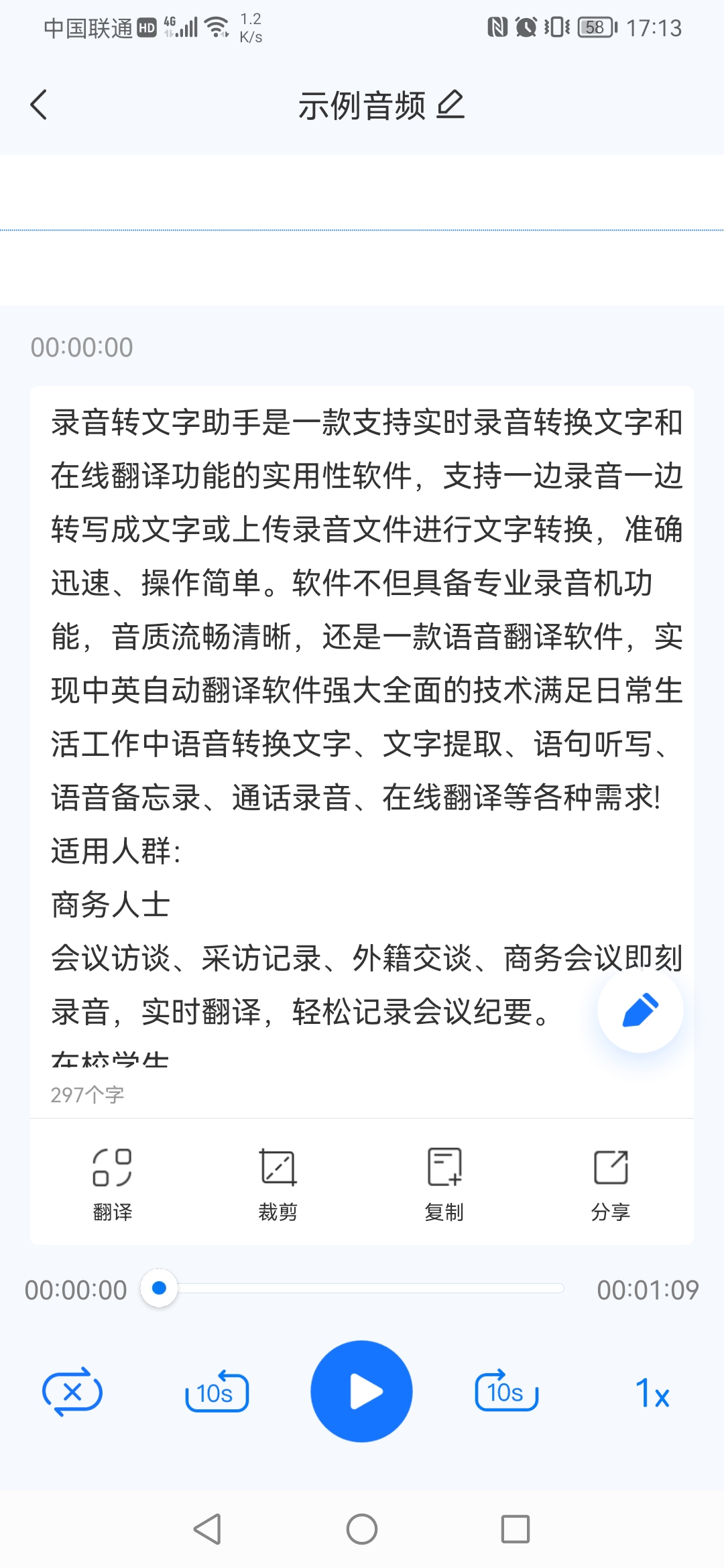Viewport: 724px width, 1568px height.
Task: Skip forward 10 seconds
Action: pyautogui.click(x=506, y=1392)
